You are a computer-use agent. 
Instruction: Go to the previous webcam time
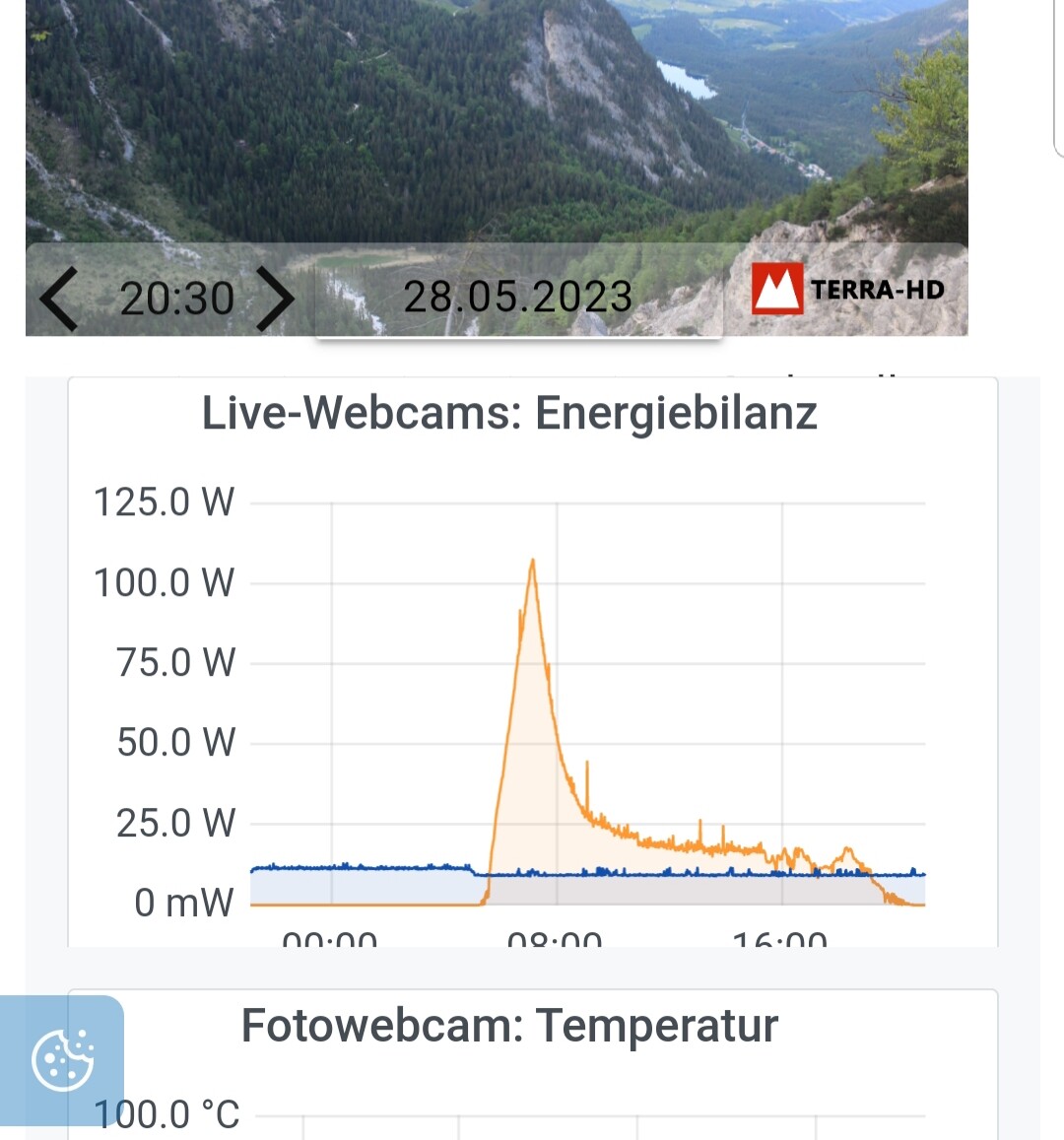pos(58,299)
